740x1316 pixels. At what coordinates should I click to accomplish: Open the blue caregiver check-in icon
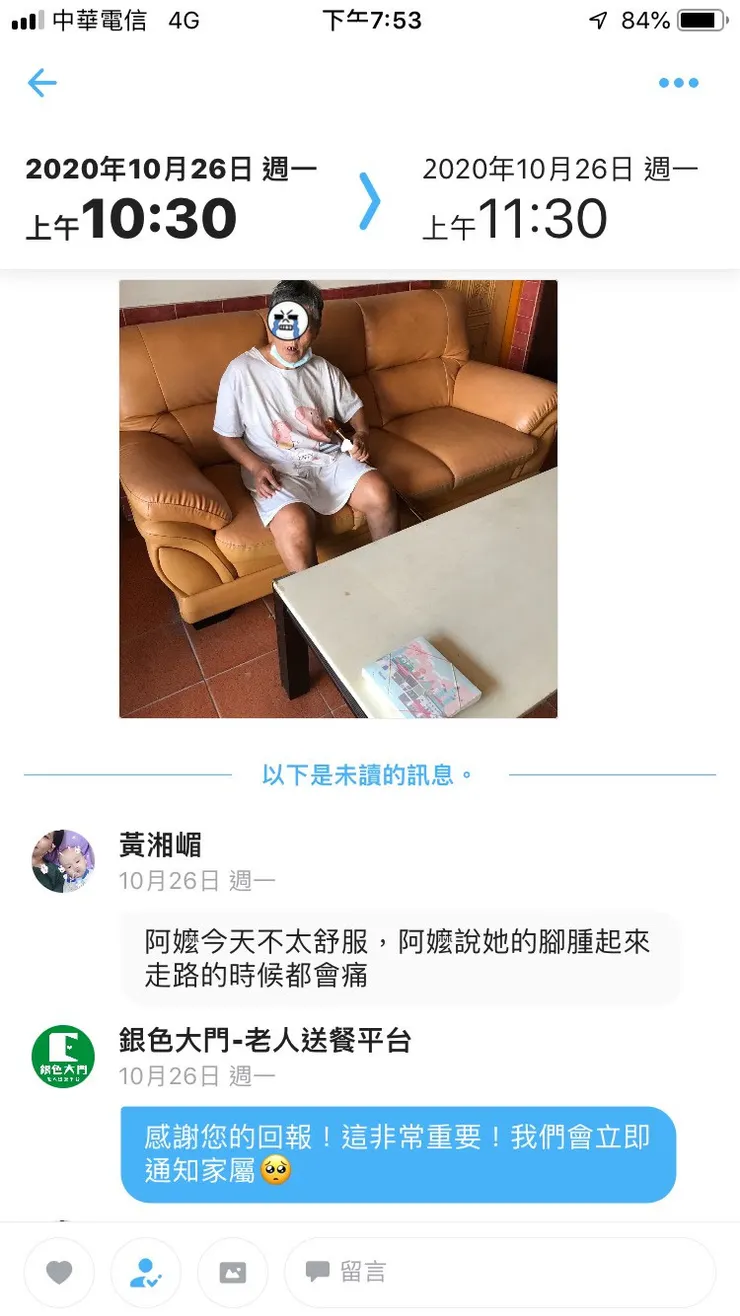pyautogui.click(x=146, y=1271)
